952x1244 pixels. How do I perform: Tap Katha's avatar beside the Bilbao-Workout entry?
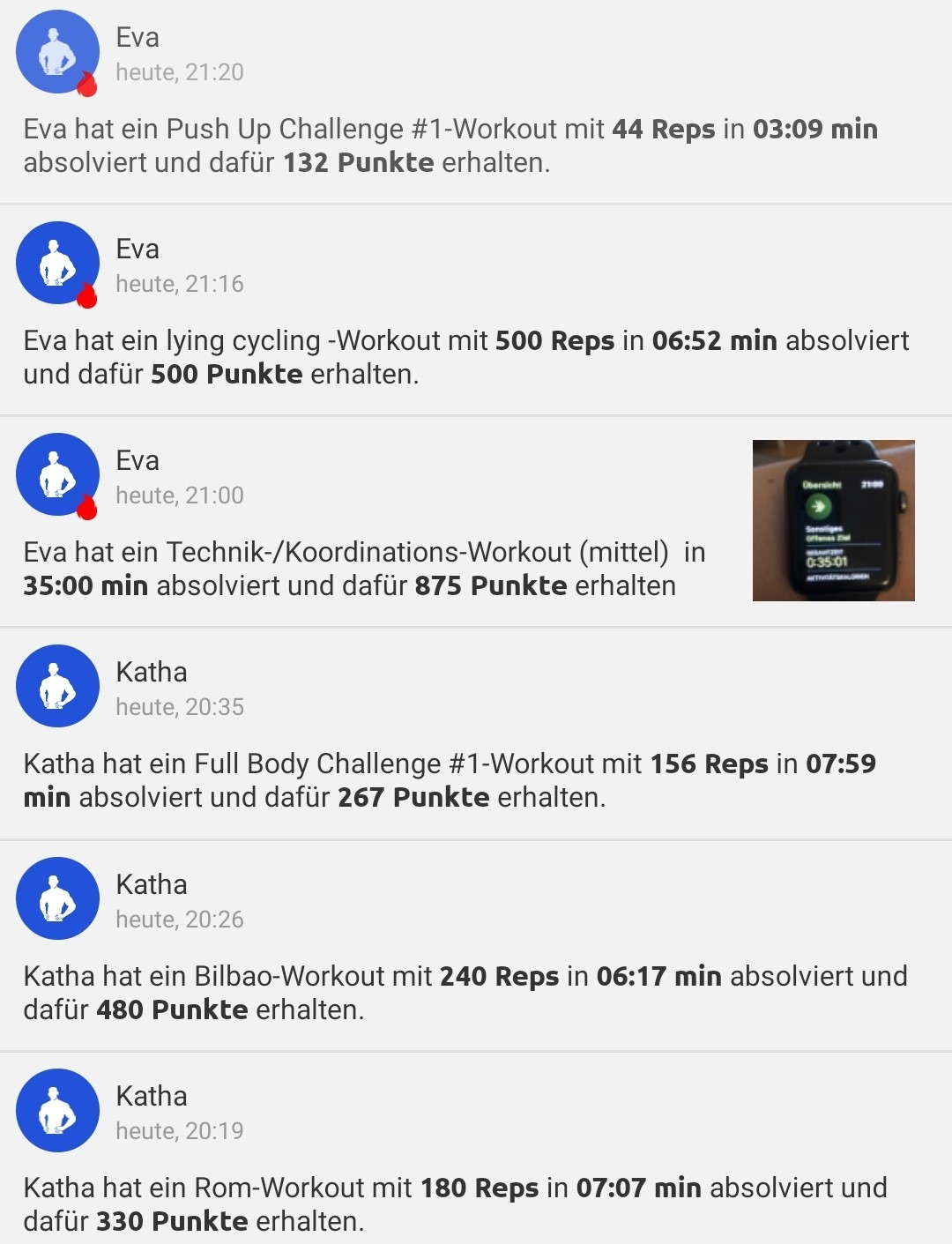[57, 898]
